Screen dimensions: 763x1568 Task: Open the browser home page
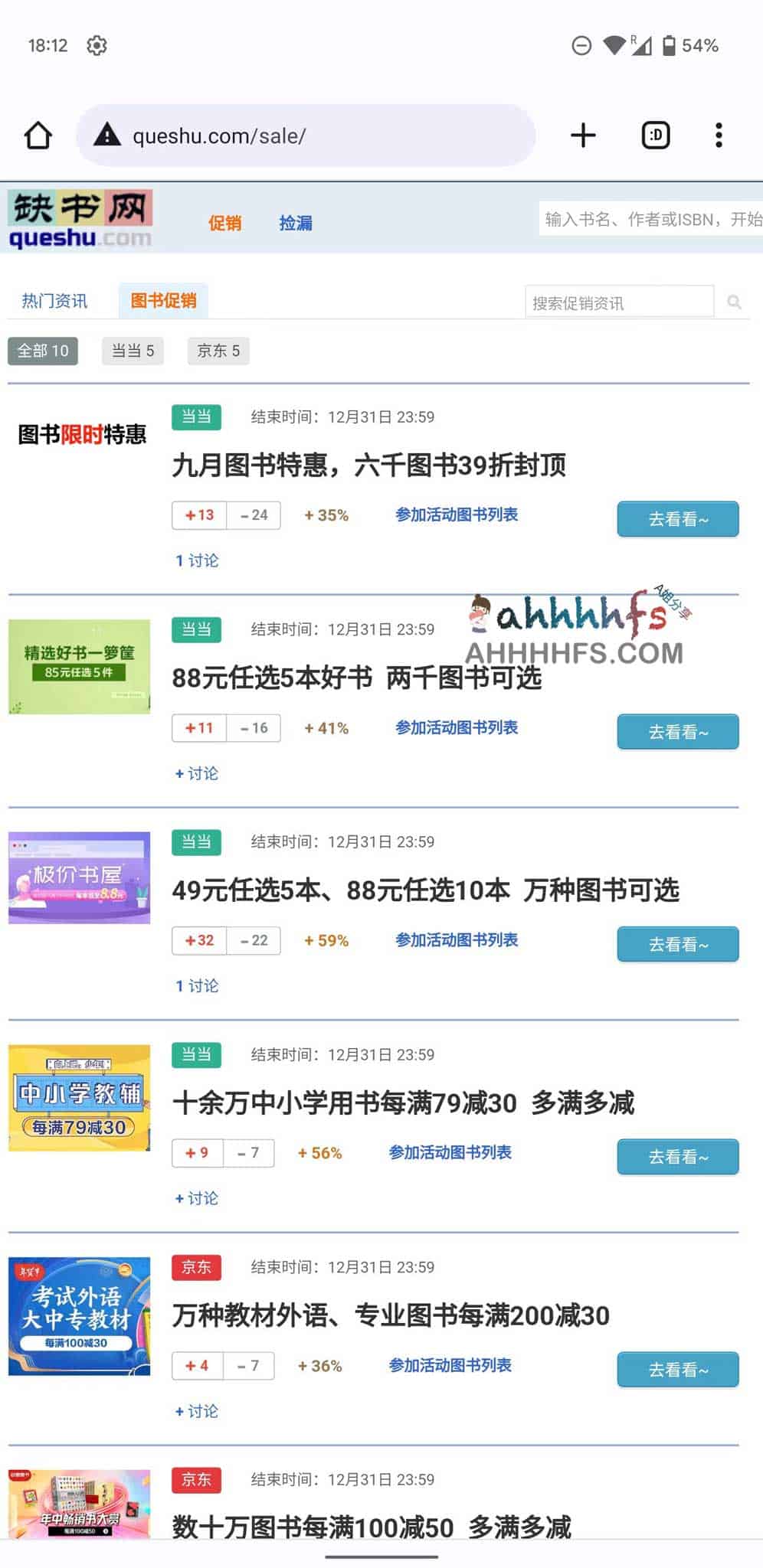[x=38, y=136]
